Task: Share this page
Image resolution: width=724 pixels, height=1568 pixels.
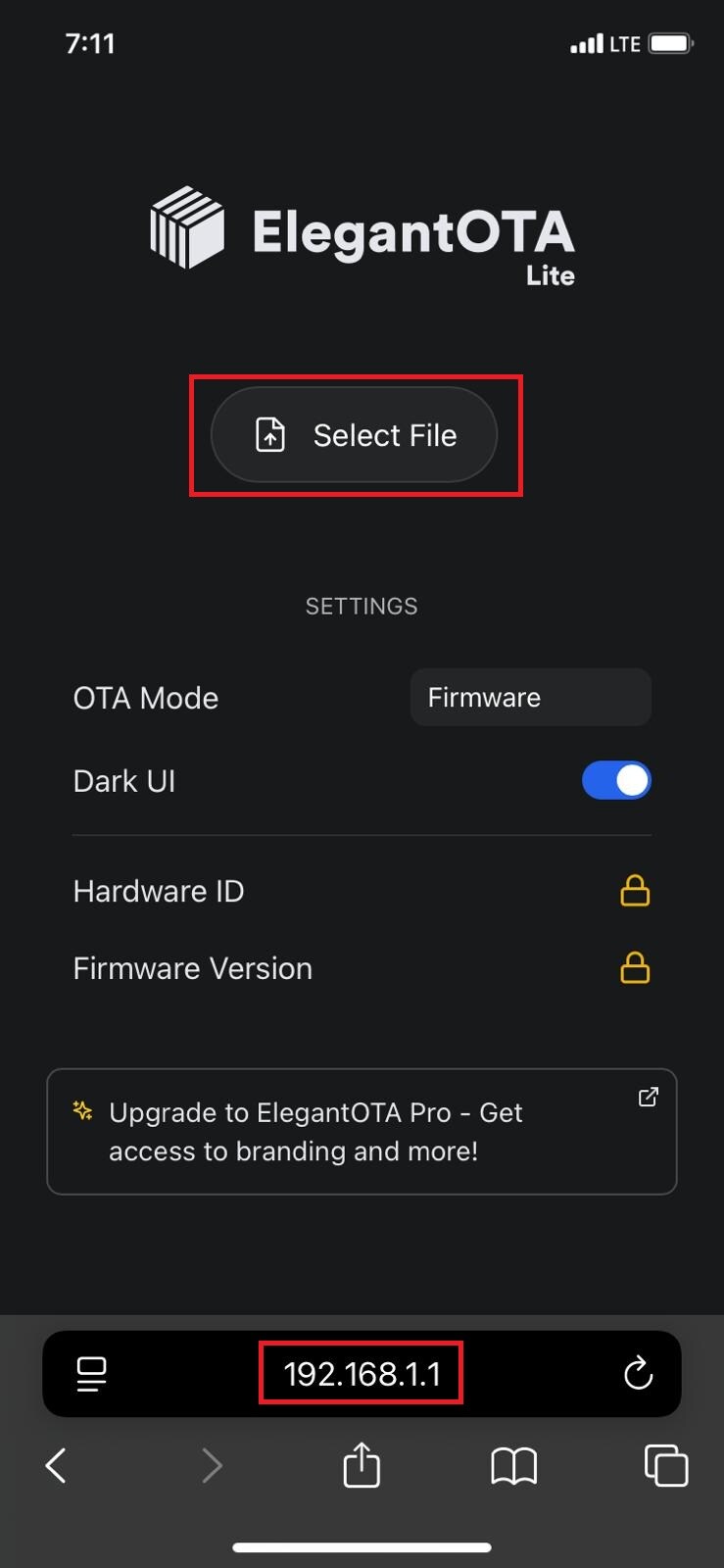Action: click(362, 1466)
